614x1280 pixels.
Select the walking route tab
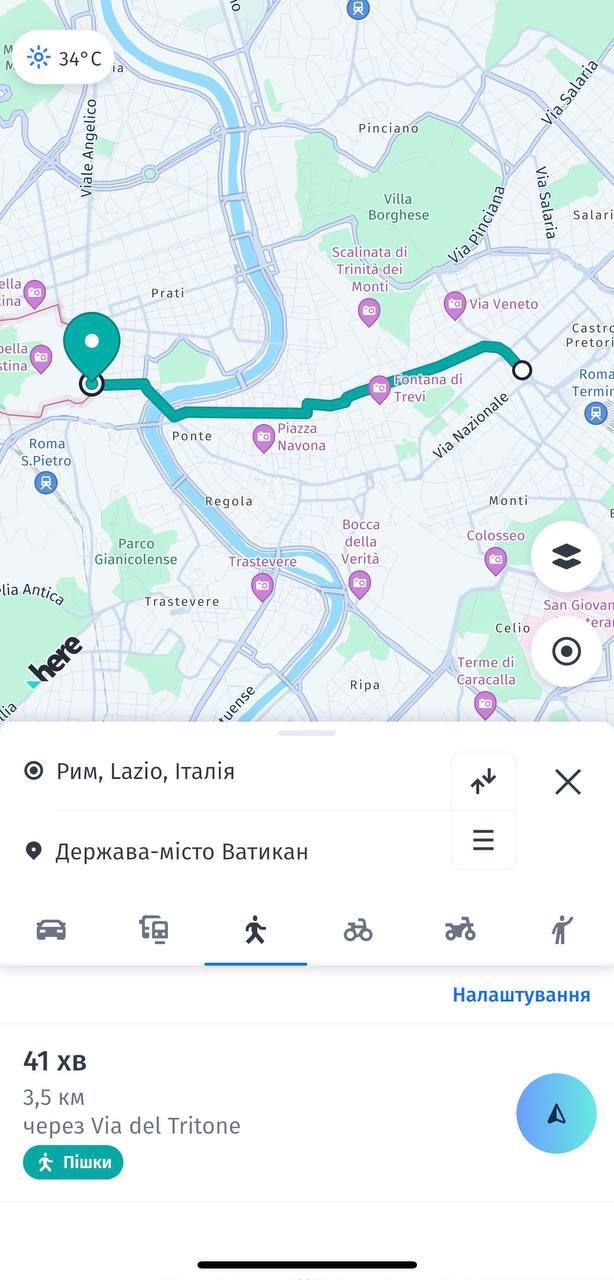255,930
